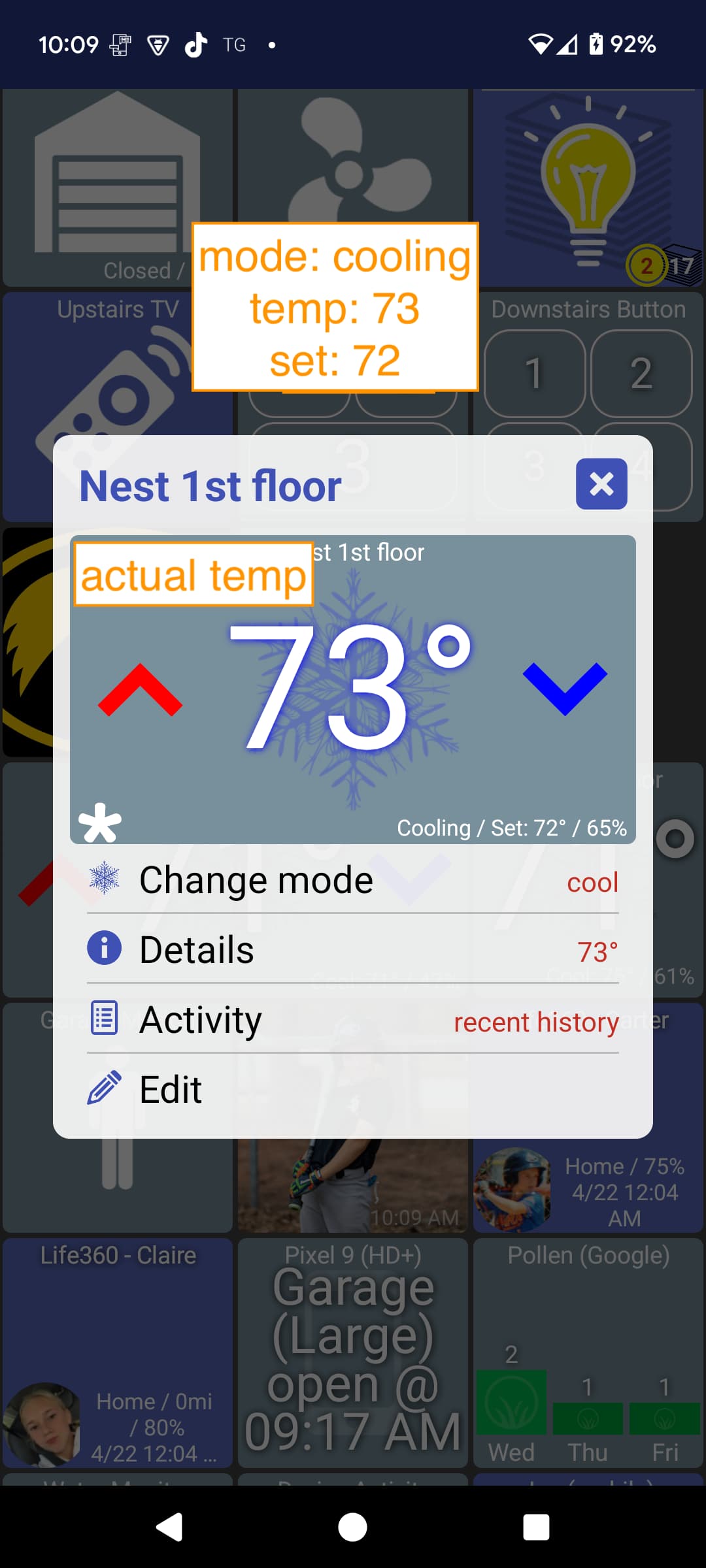Screen dimensions: 706x1568
Task: Select Edit in the dialog menu
Action: [x=353, y=1089]
